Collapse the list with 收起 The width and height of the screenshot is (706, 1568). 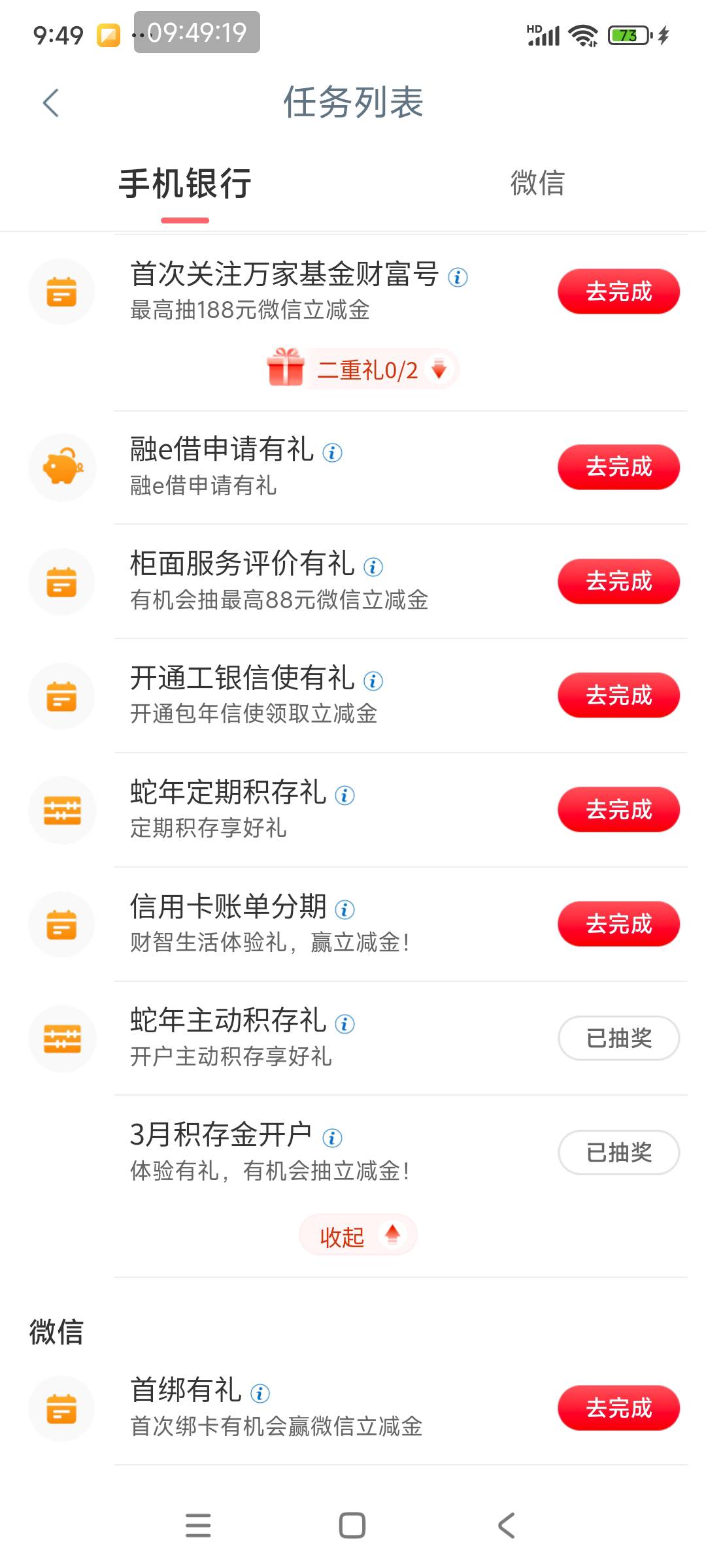pos(358,1235)
